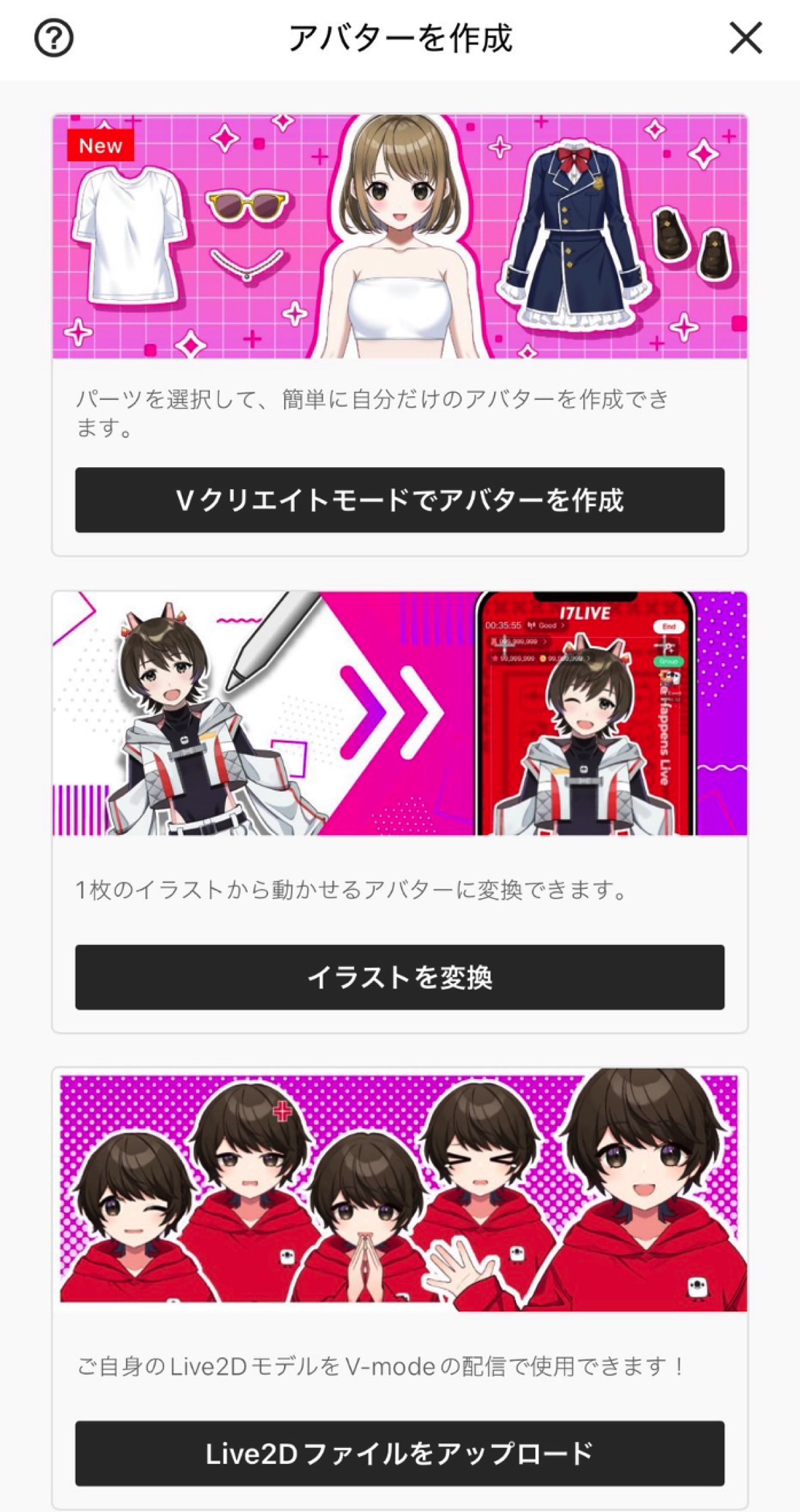800x1512 pixels.
Task: Tap the イラストを変換 button
Action: coord(399,977)
